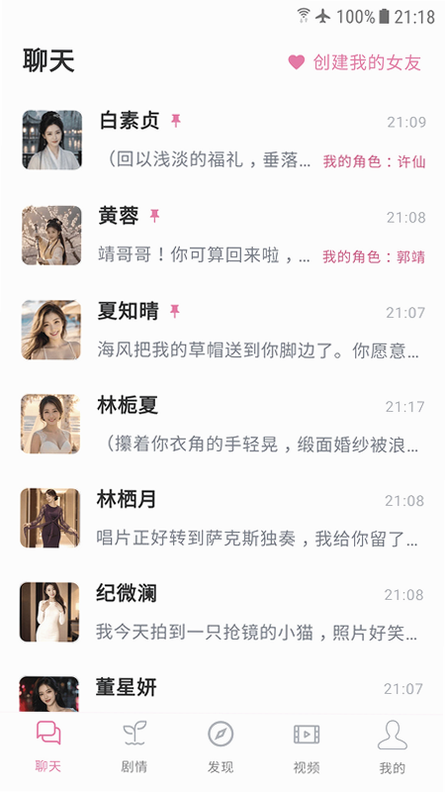This screenshot has height=792, width=445.
Task: Select the 聊天 tab
Action: [x=48, y=747]
